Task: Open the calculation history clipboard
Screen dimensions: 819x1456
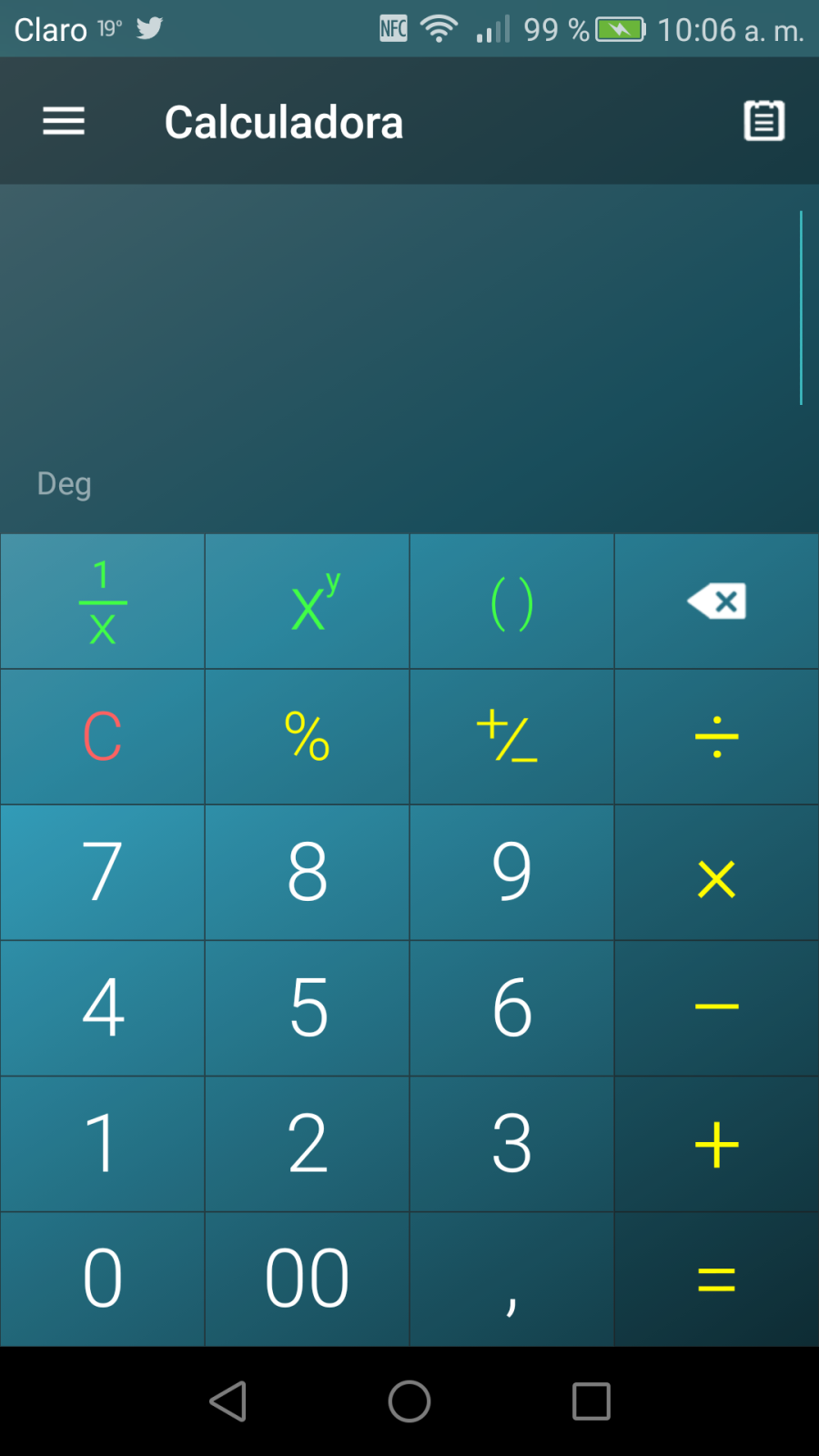Action: coord(763,121)
